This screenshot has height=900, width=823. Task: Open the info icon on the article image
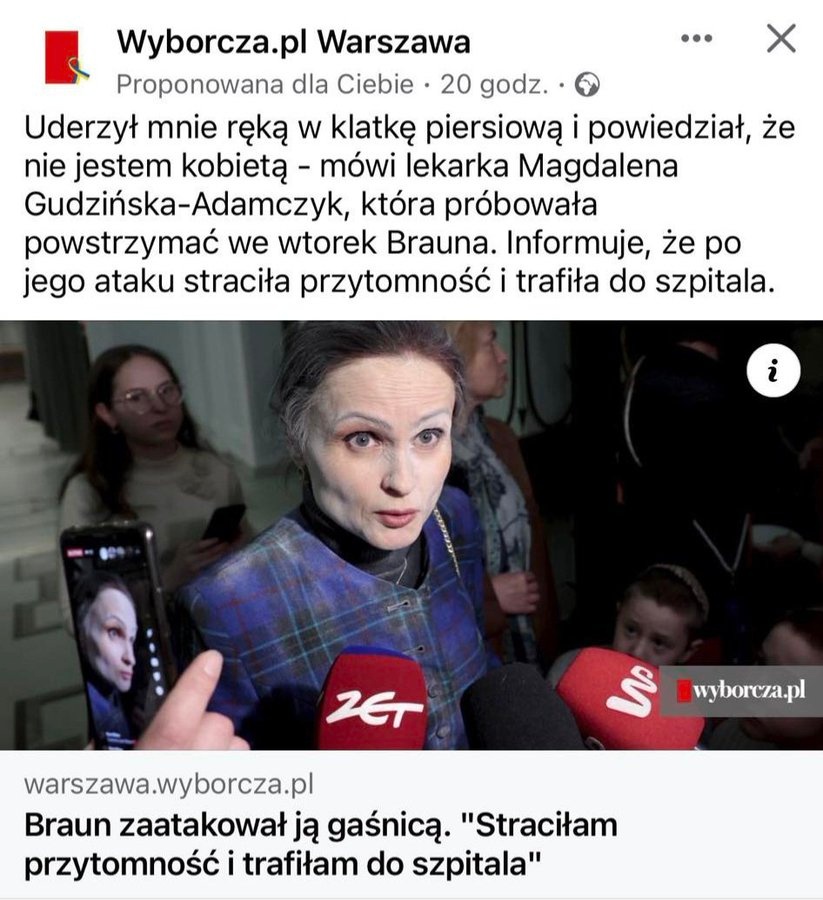click(774, 371)
